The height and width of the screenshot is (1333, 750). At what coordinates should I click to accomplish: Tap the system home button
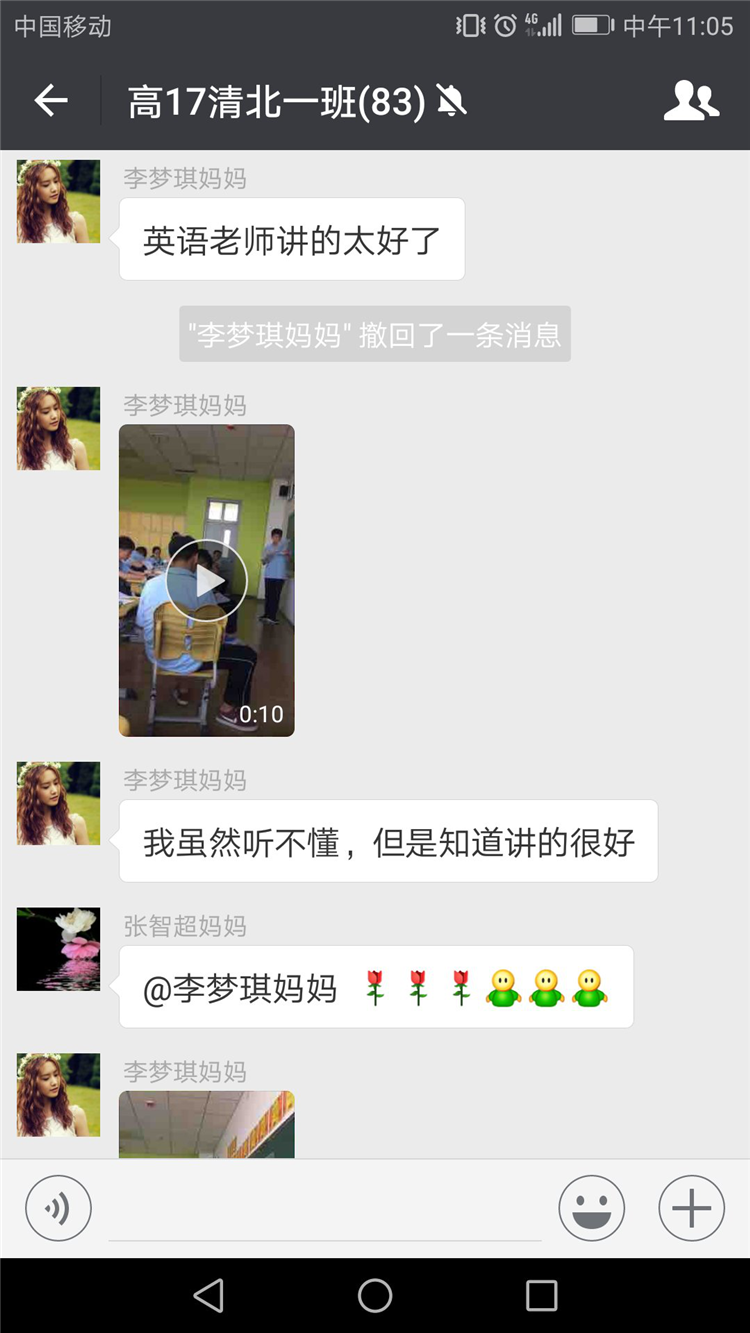point(375,1296)
